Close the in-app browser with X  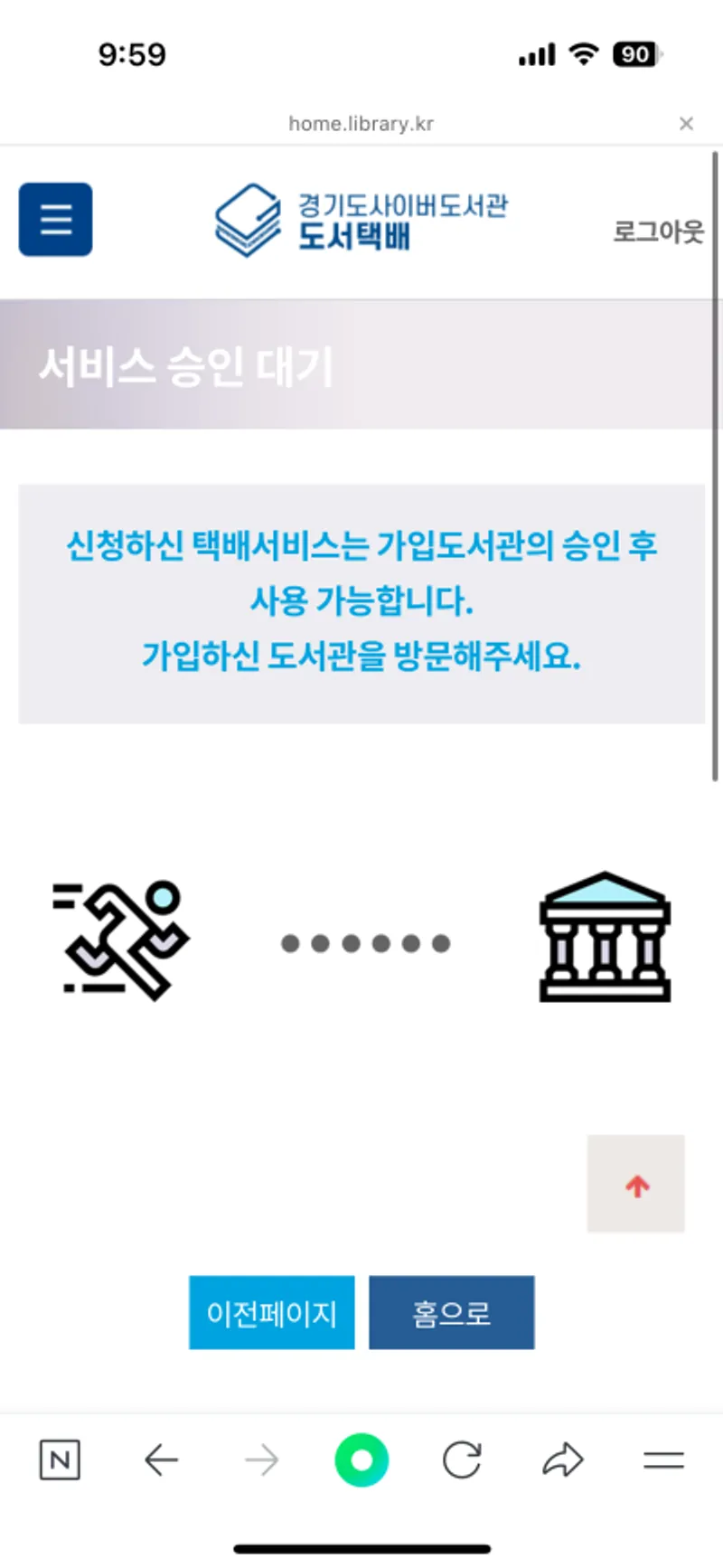(x=686, y=124)
